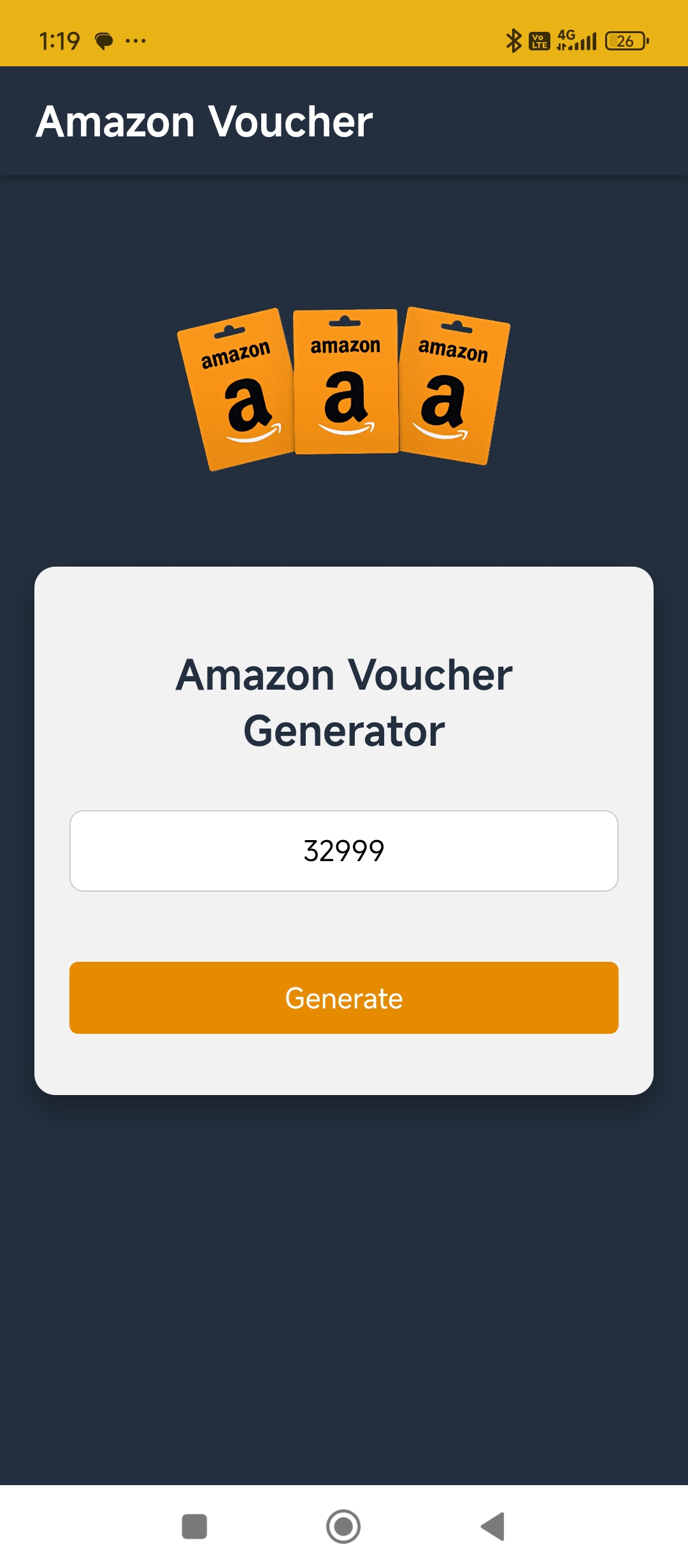Go back using the system back button

pyautogui.click(x=492, y=1527)
